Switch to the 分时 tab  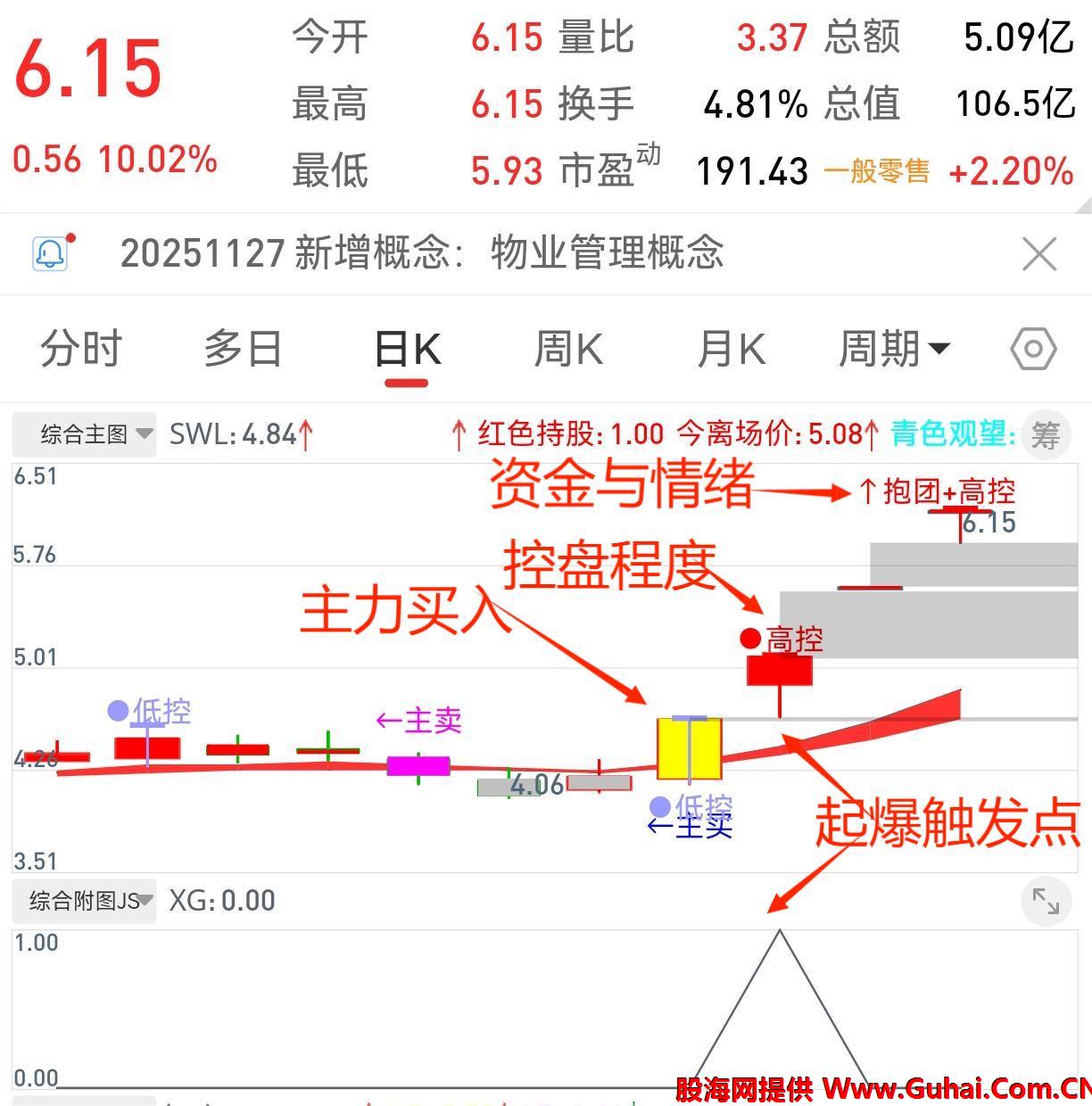(81, 349)
